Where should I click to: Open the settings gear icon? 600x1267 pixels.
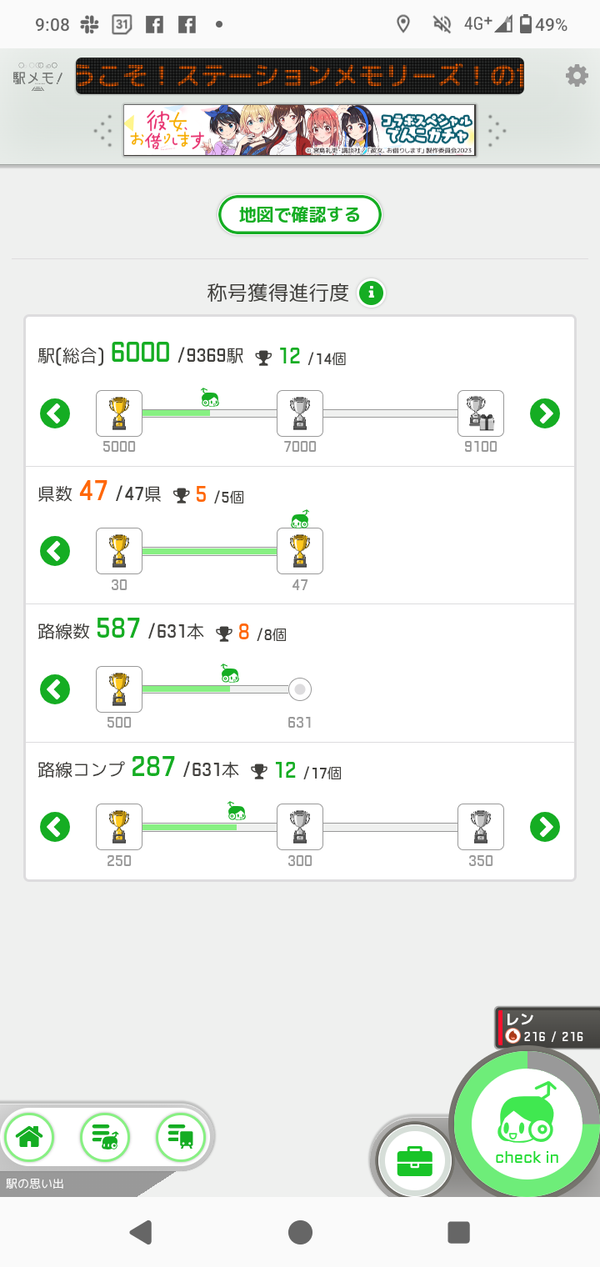577,76
